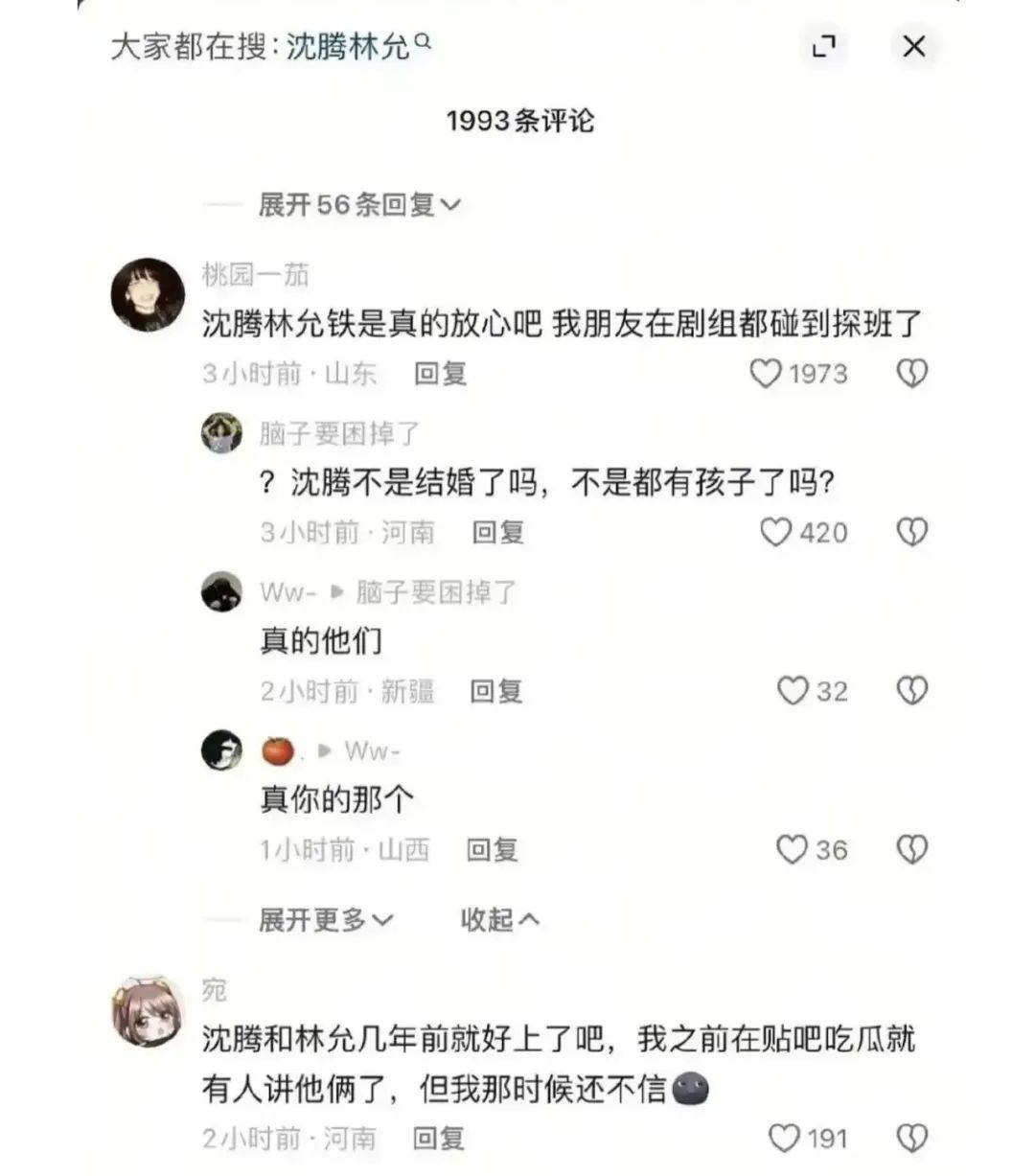Open 宛's profile avatar

148,1012
